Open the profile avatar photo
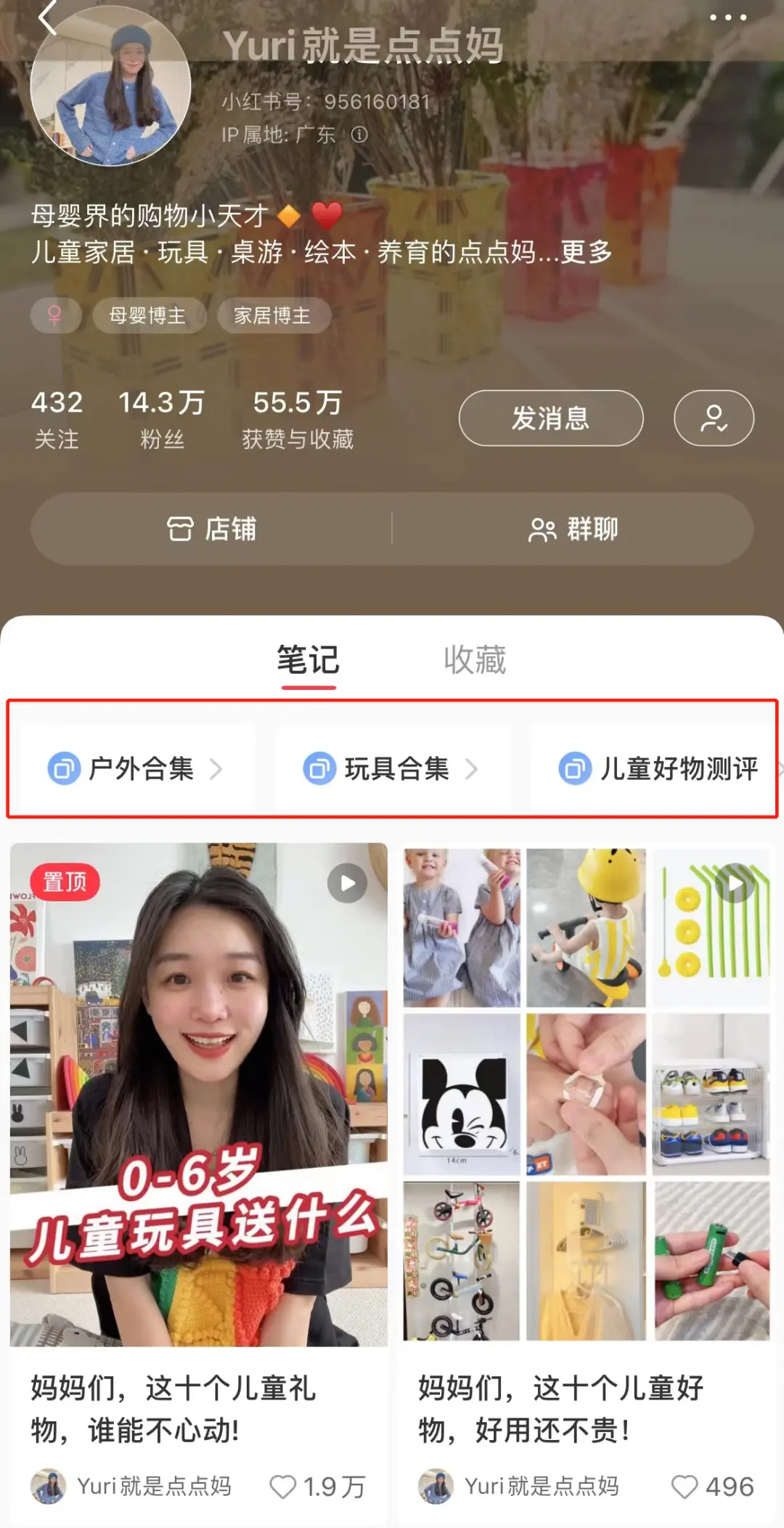Viewport: 784px width, 1528px height. pyautogui.click(x=111, y=86)
